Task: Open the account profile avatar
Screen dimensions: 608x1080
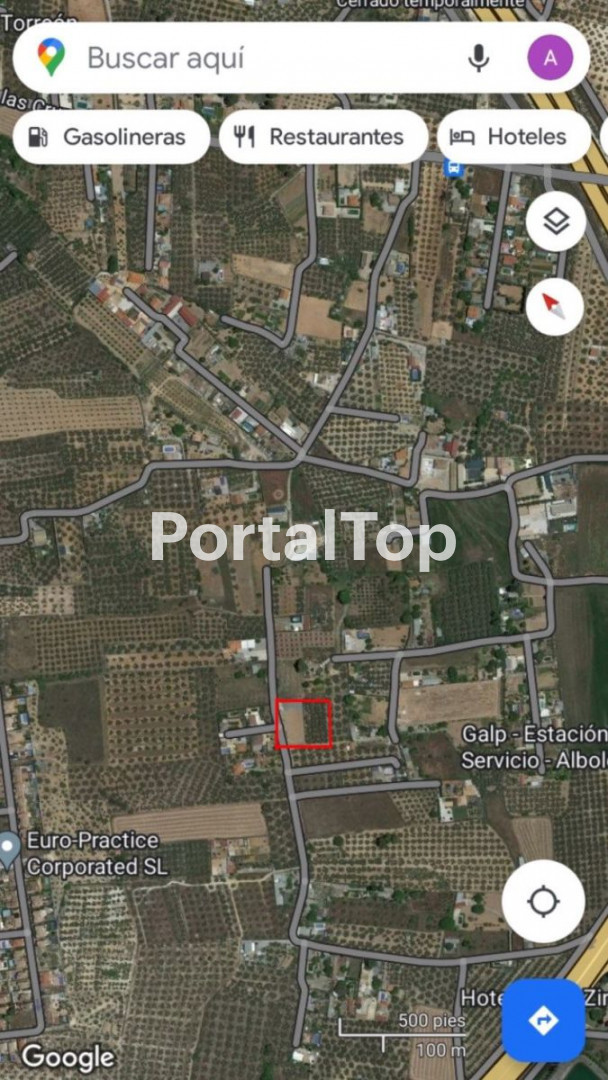Action: (x=550, y=58)
